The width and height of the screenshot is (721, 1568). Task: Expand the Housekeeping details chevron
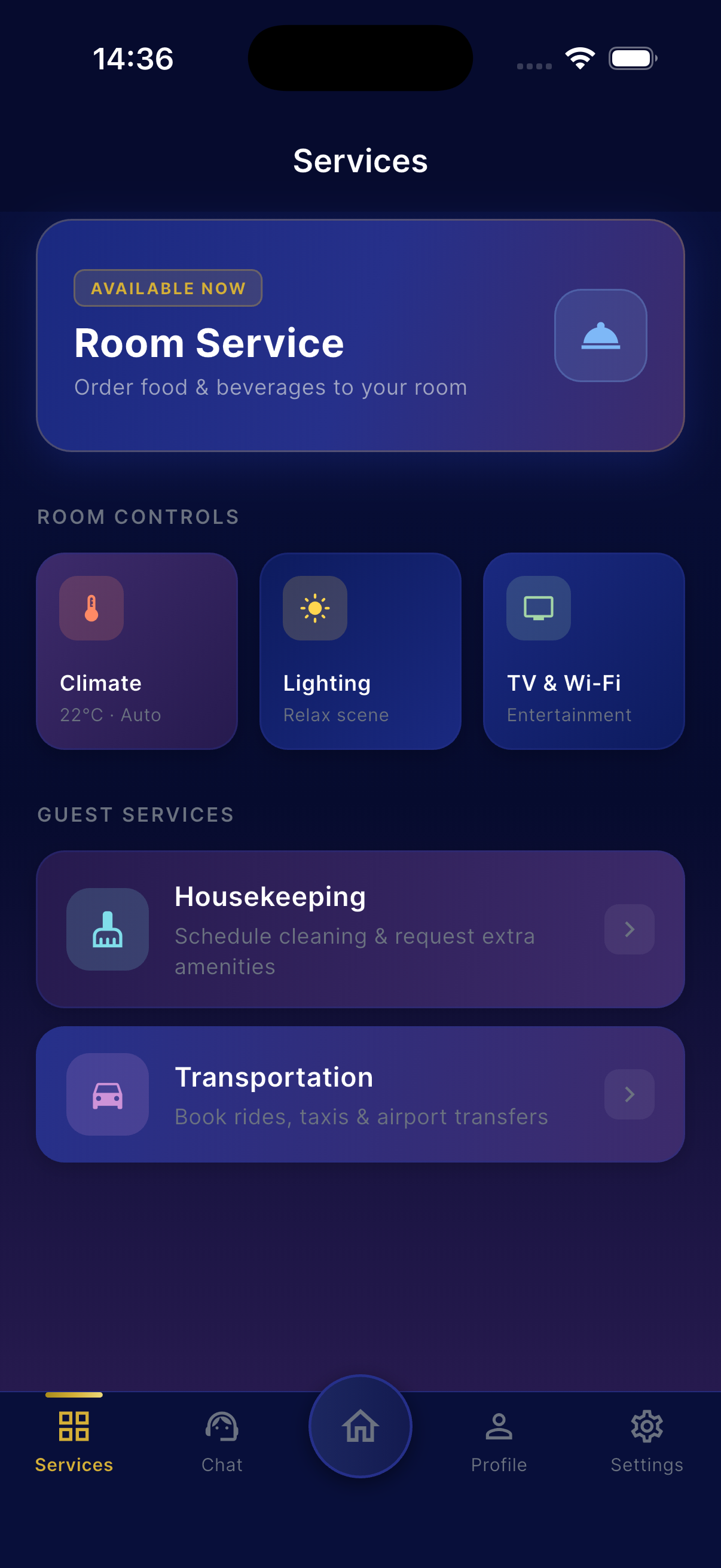[628, 929]
